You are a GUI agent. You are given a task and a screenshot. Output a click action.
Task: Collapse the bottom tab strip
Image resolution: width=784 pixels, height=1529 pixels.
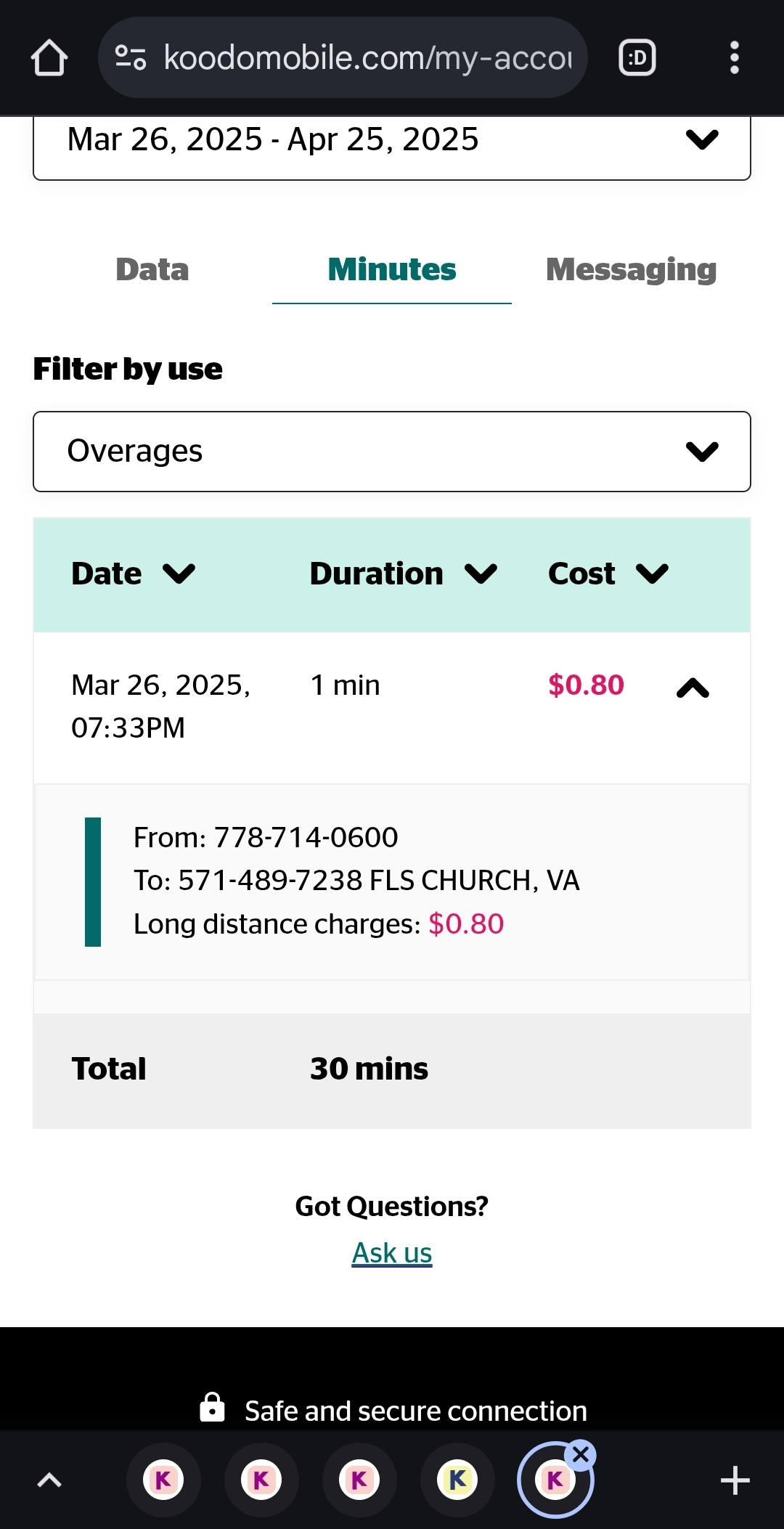pyautogui.click(x=49, y=1480)
